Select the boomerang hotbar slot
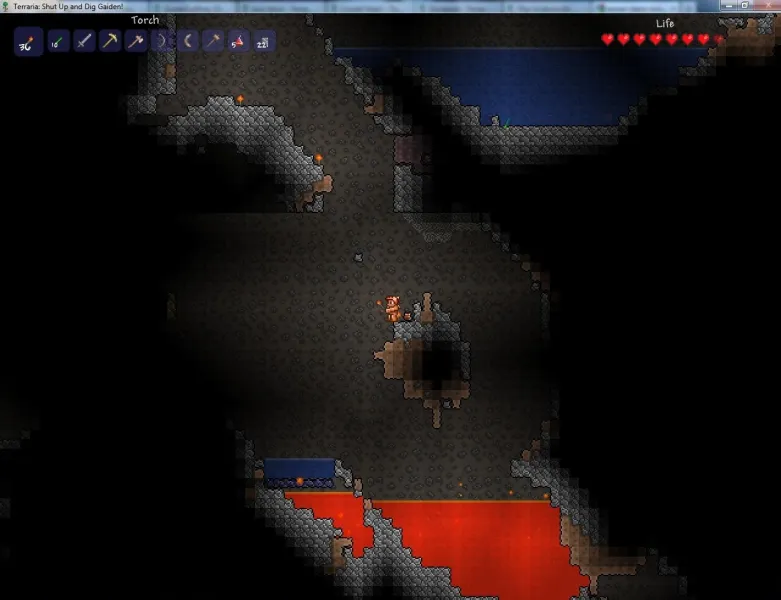781x600 pixels. pos(187,42)
